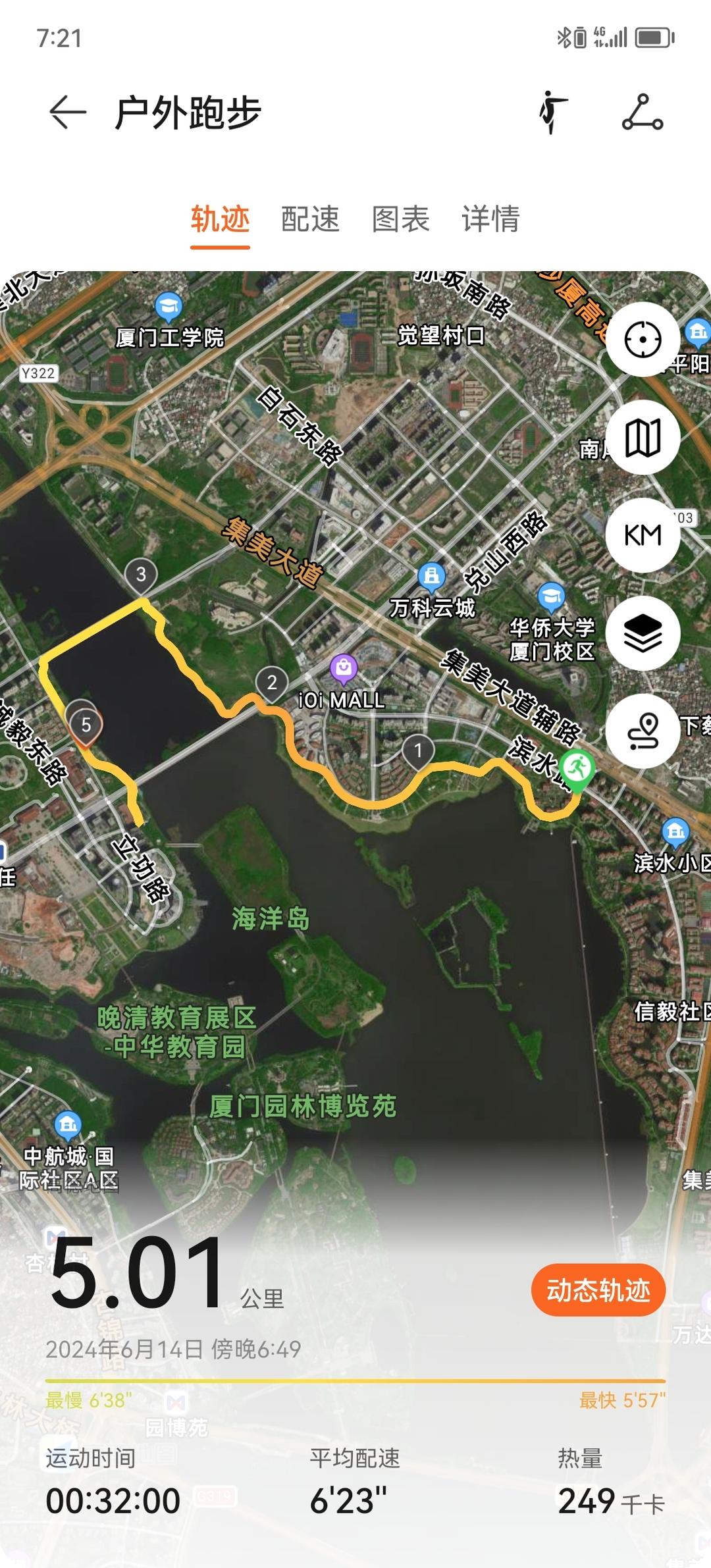Select the 轨迹 tab

pos(220,219)
